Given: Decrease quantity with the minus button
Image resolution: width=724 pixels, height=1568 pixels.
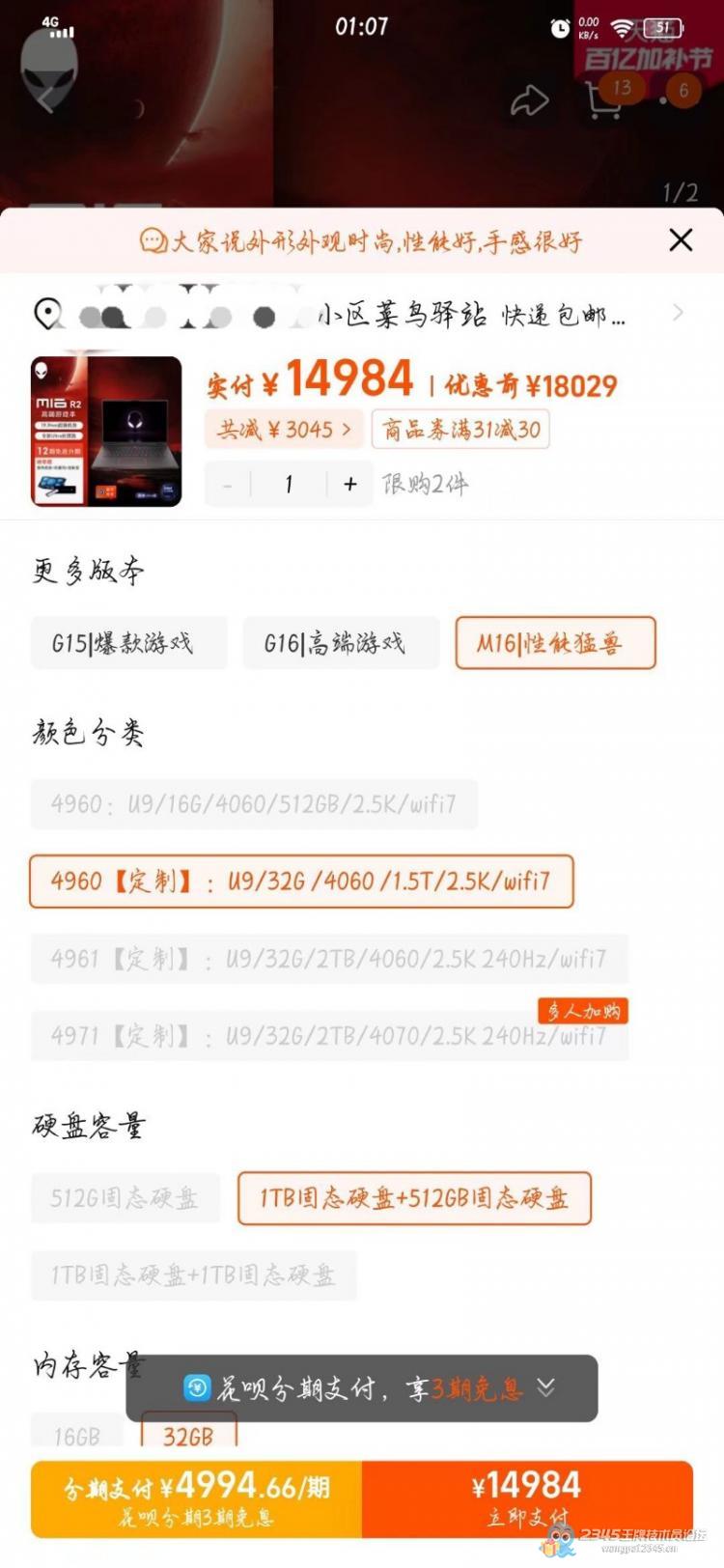Looking at the screenshot, I should pos(228,484).
